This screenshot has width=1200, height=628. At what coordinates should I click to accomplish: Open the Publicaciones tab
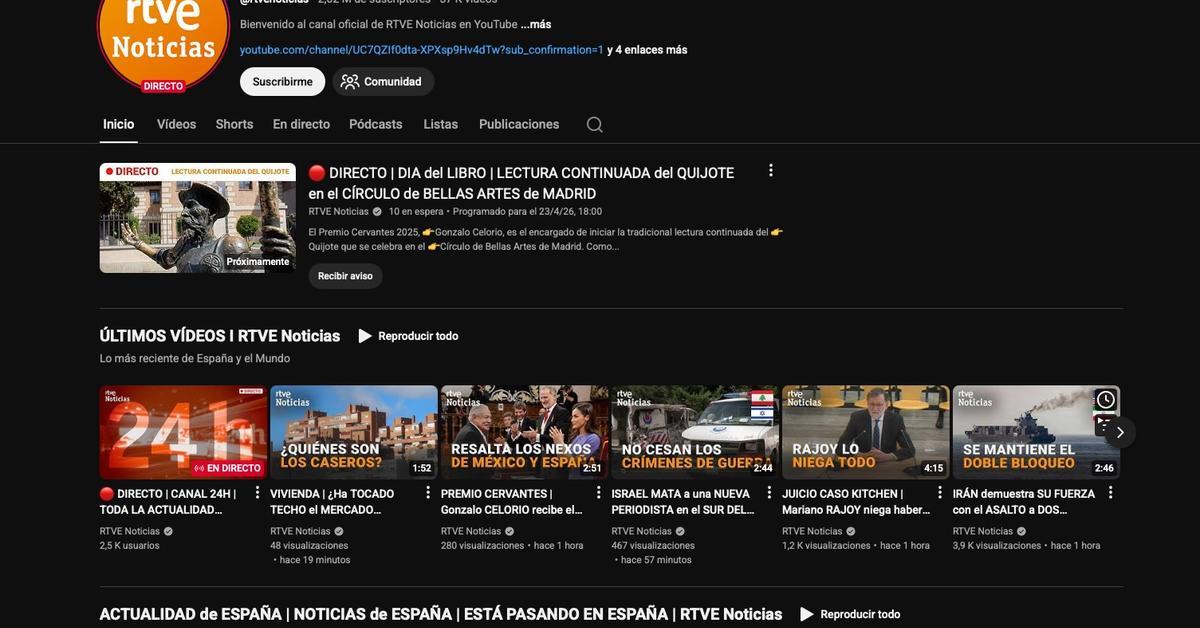pos(518,124)
